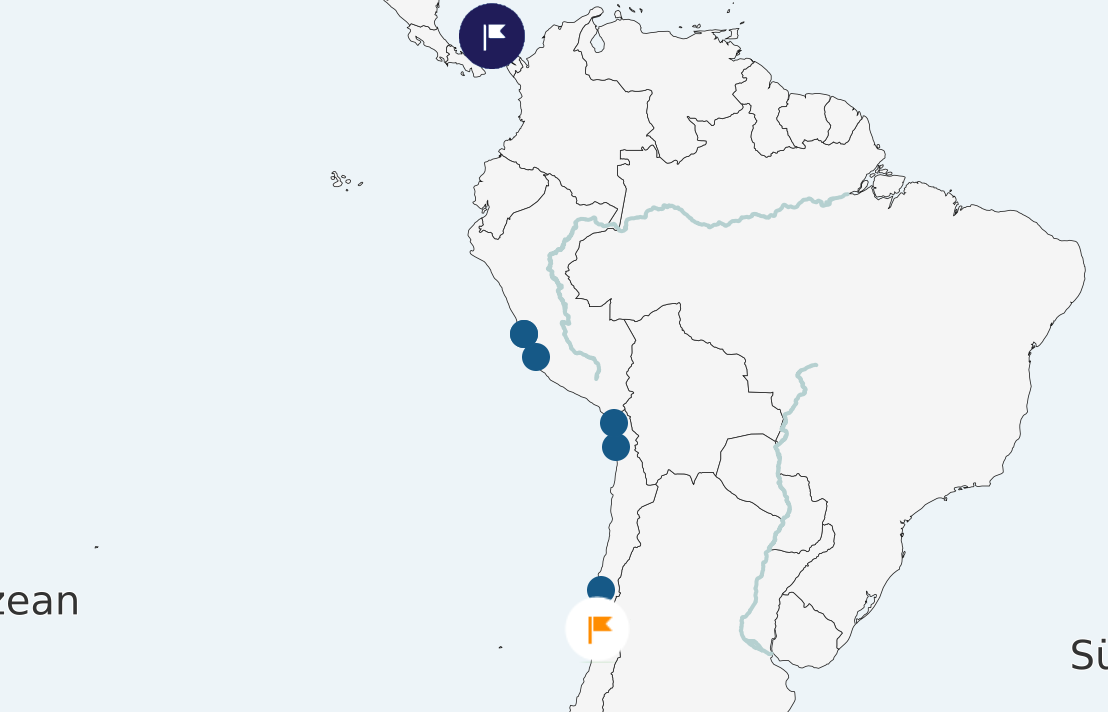The height and width of the screenshot is (712, 1108).
Task: Open the northernmost blue stop dot in Peru
Action: (524, 334)
